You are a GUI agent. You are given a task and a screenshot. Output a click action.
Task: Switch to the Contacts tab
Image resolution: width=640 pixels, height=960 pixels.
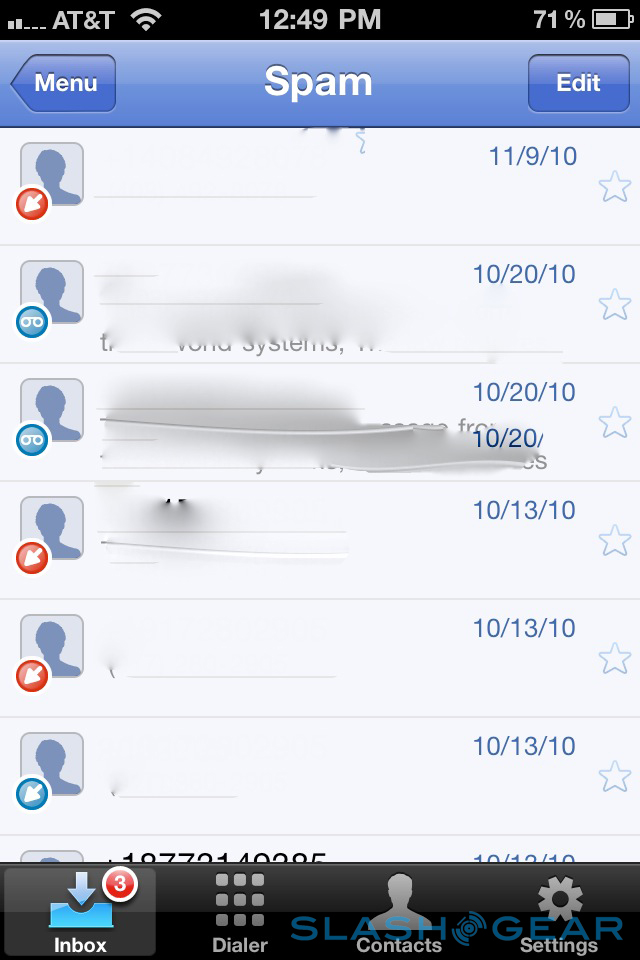coord(399,912)
